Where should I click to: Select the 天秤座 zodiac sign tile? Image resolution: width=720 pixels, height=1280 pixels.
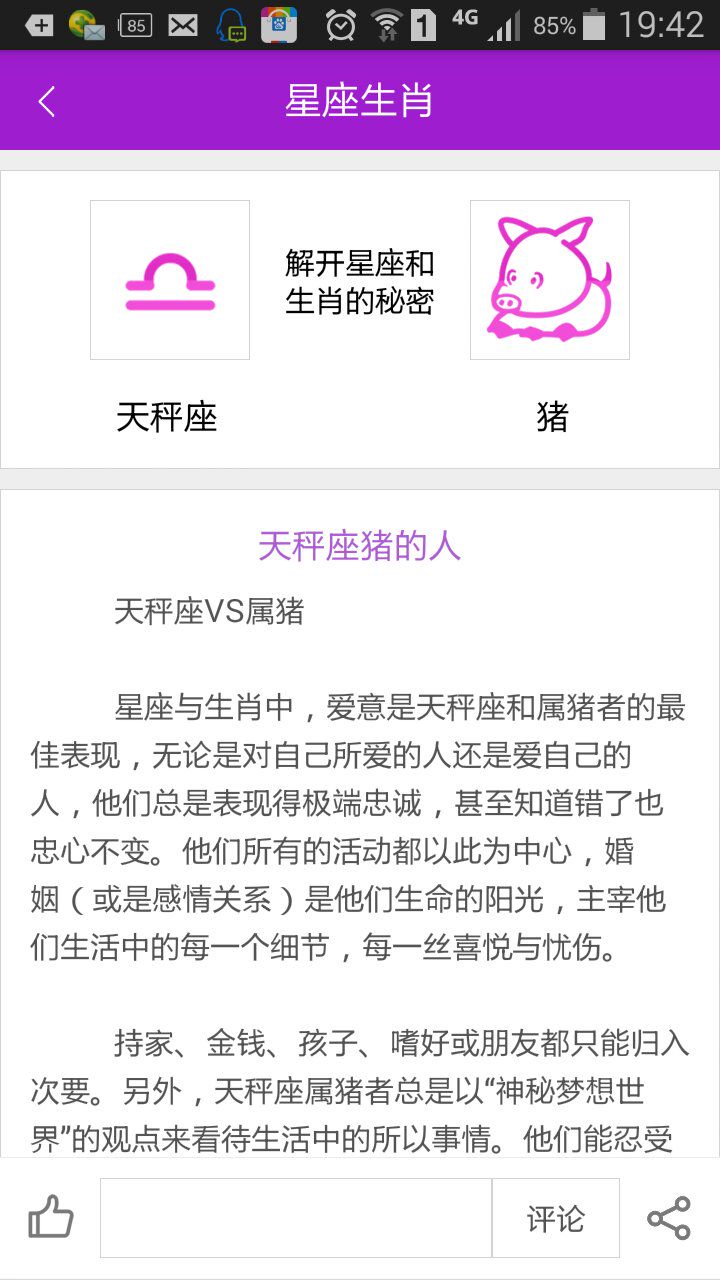[170, 280]
